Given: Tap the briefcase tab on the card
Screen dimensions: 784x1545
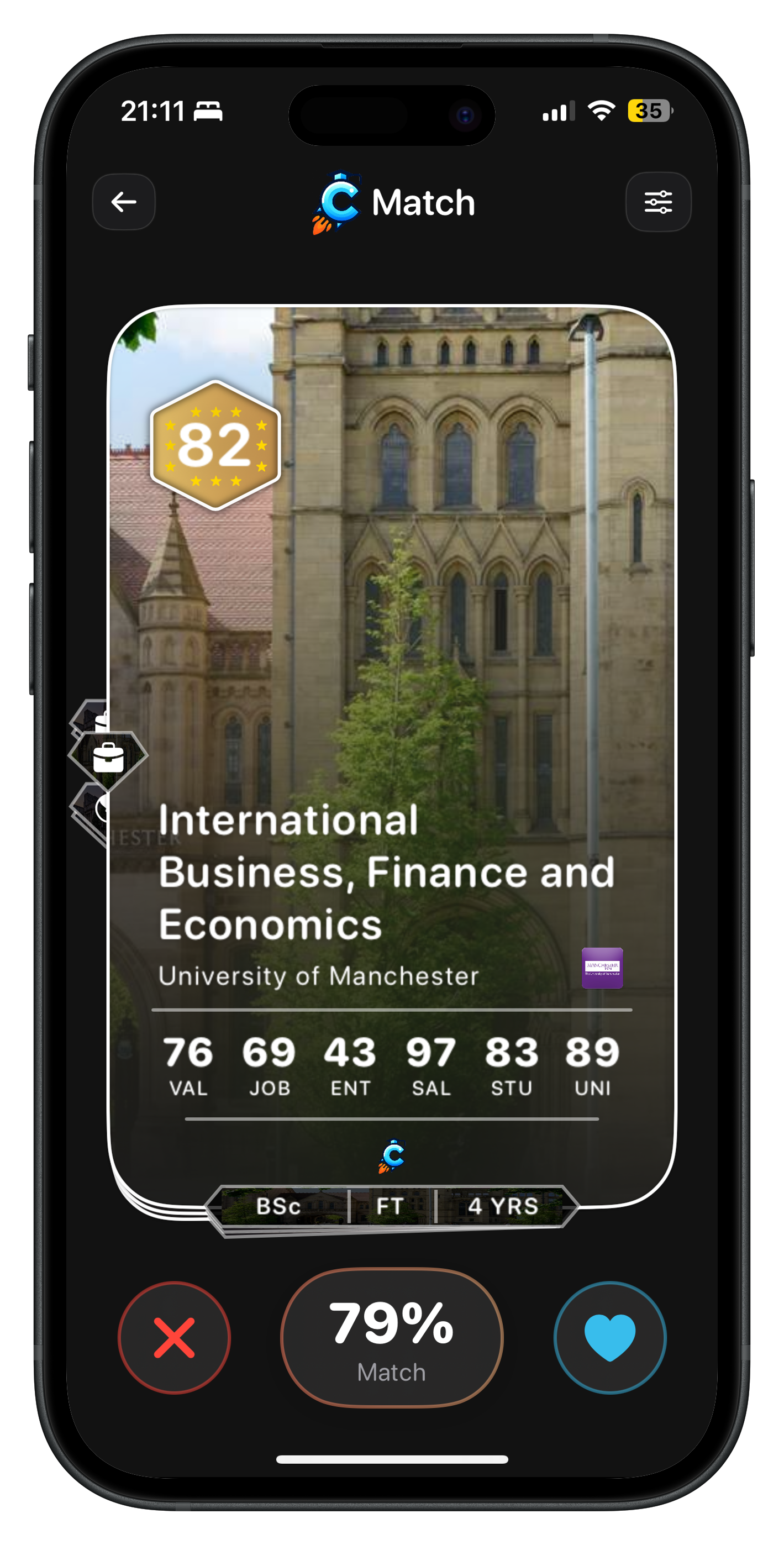Looking at the screenshot, I should (109, 758).
